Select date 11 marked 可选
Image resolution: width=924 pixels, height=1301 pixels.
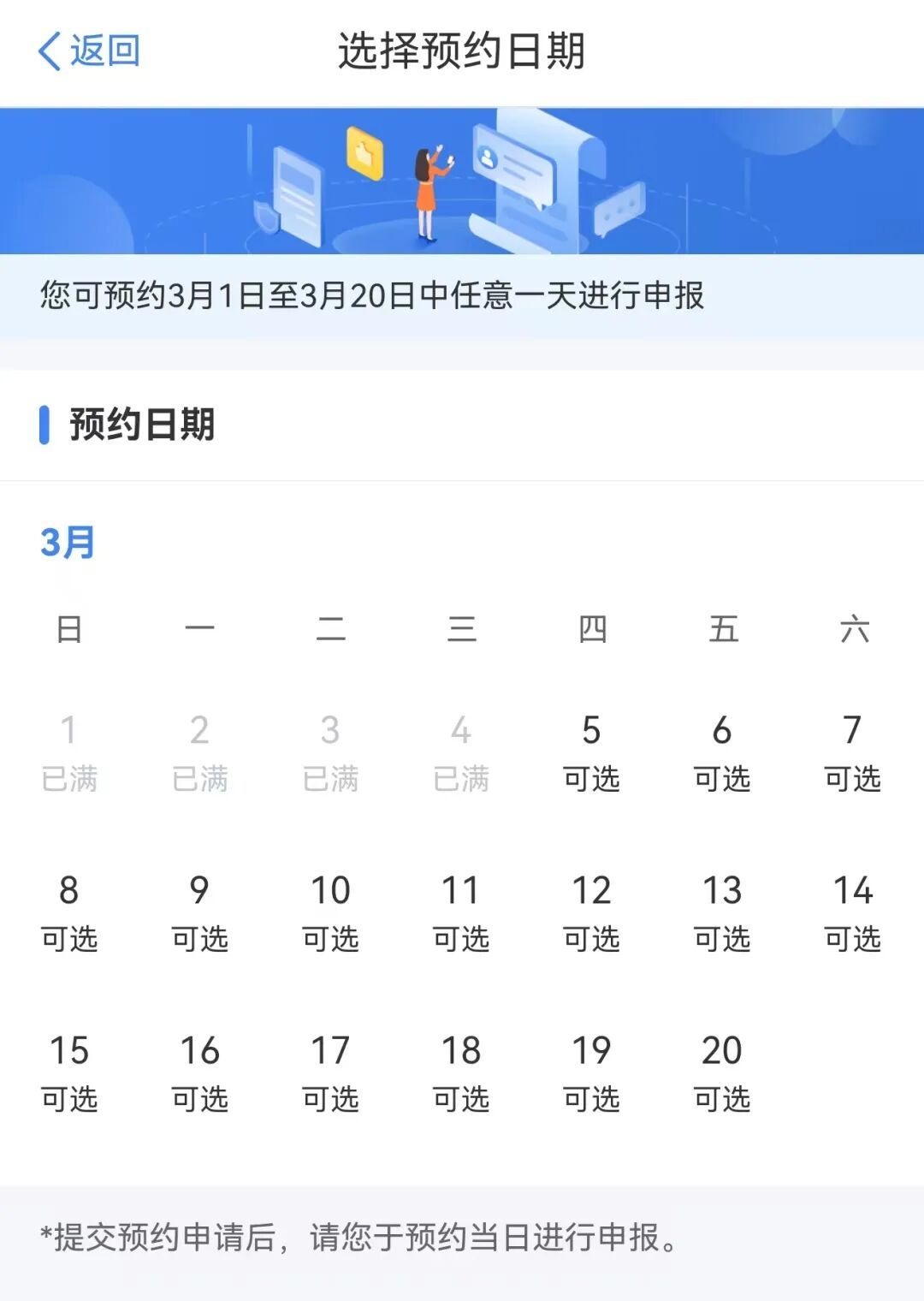(461, 912)
